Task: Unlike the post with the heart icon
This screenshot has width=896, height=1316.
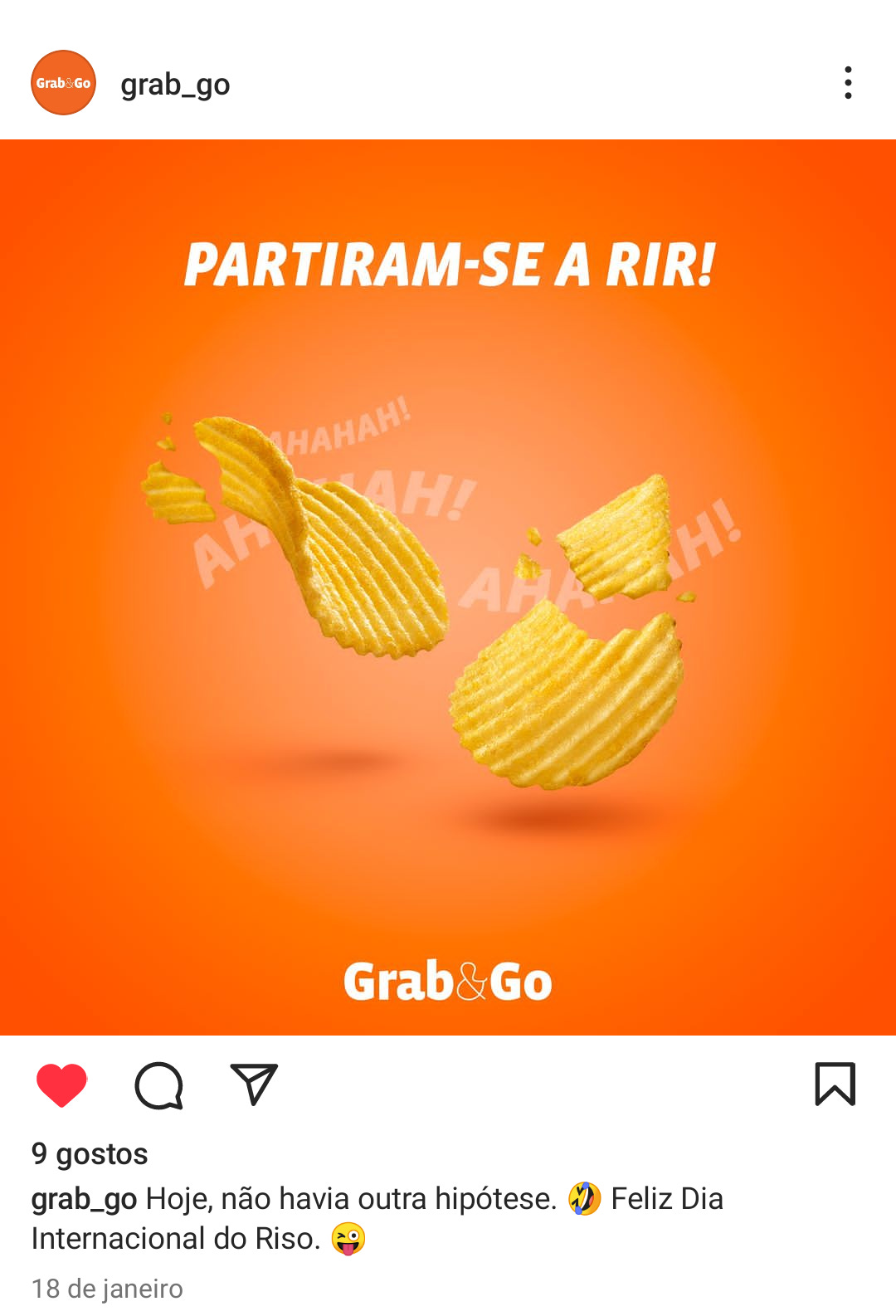Action: (61, 1084)
